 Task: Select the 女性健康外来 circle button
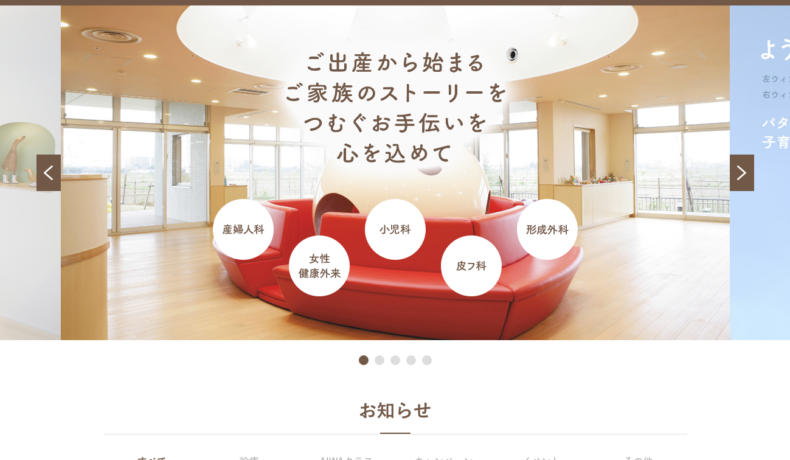(x=319, y=265)
